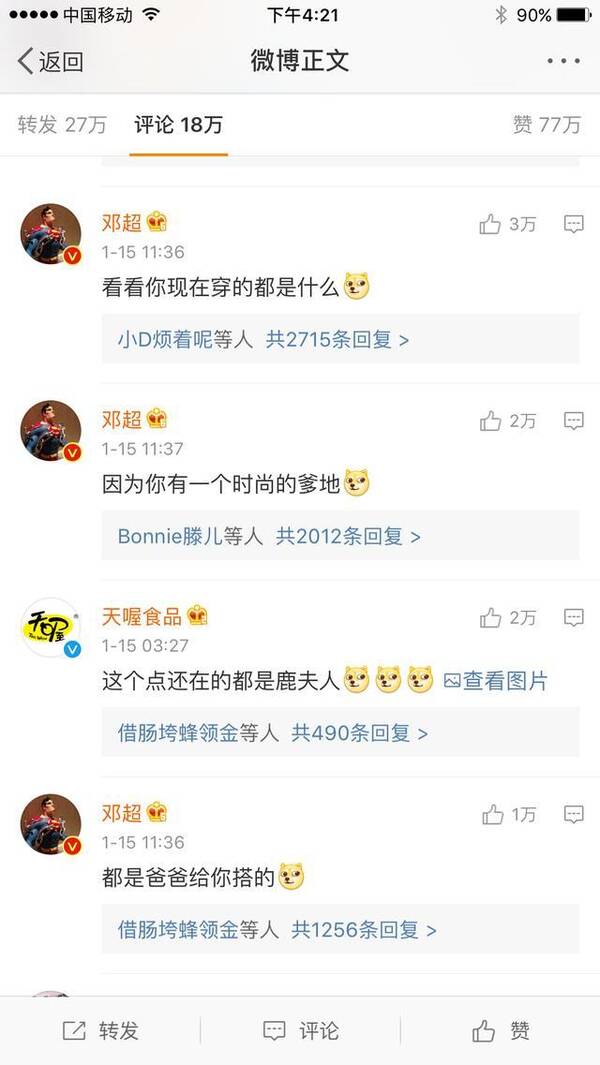This screenshot has height=1065, width=600.
Task: Show the 赞 77万 likes tab
Action: pyautogui.click(x=546, y=125)
